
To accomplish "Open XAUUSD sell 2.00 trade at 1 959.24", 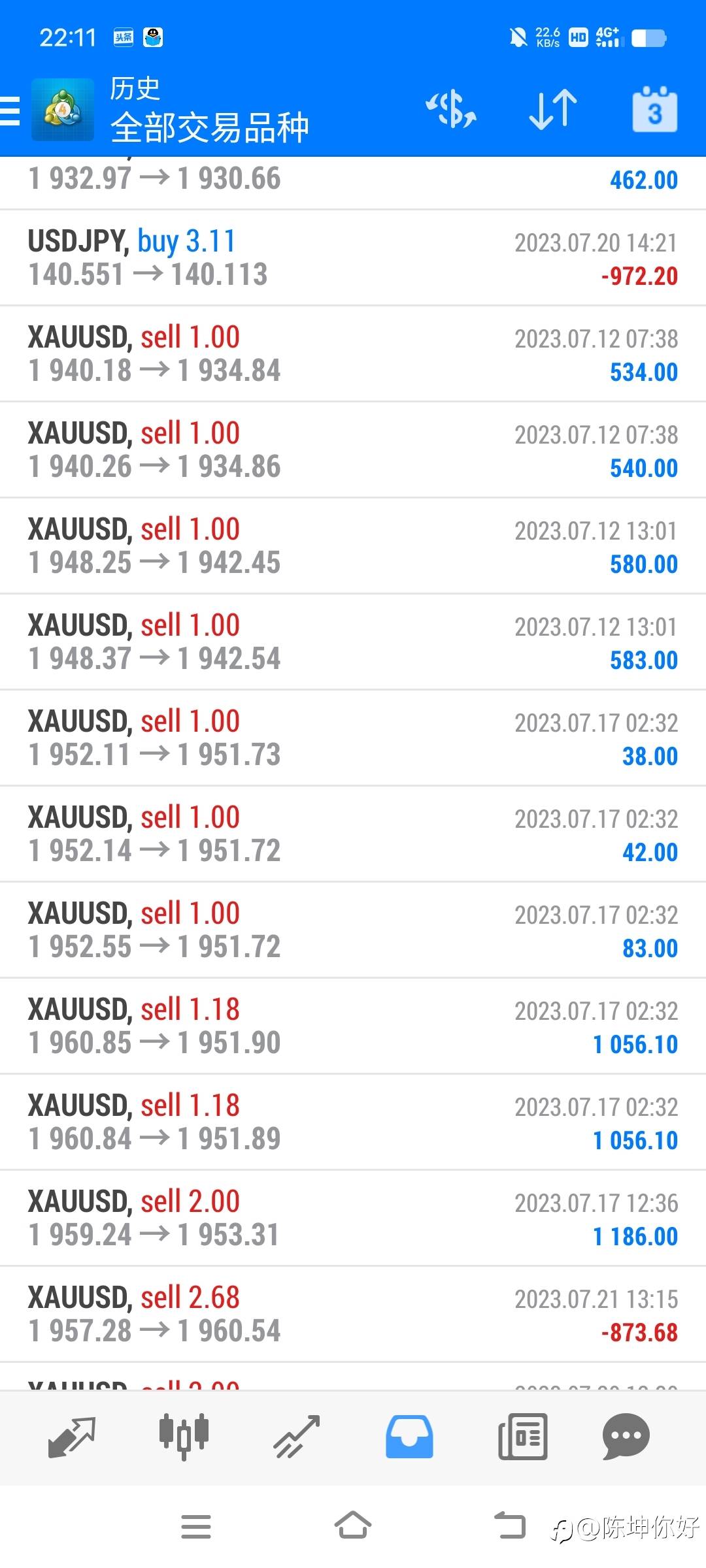I will [x=353, y=1218].
